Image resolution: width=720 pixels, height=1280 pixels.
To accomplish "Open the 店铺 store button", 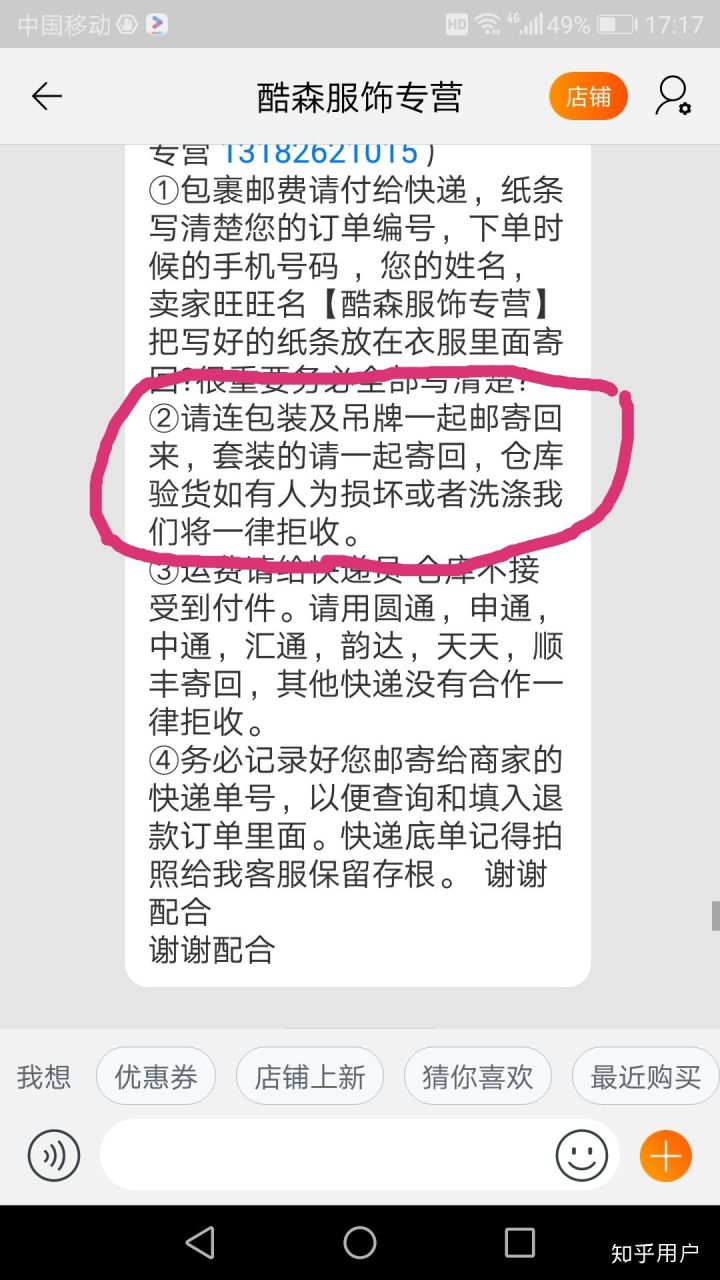I will (588, 97).
